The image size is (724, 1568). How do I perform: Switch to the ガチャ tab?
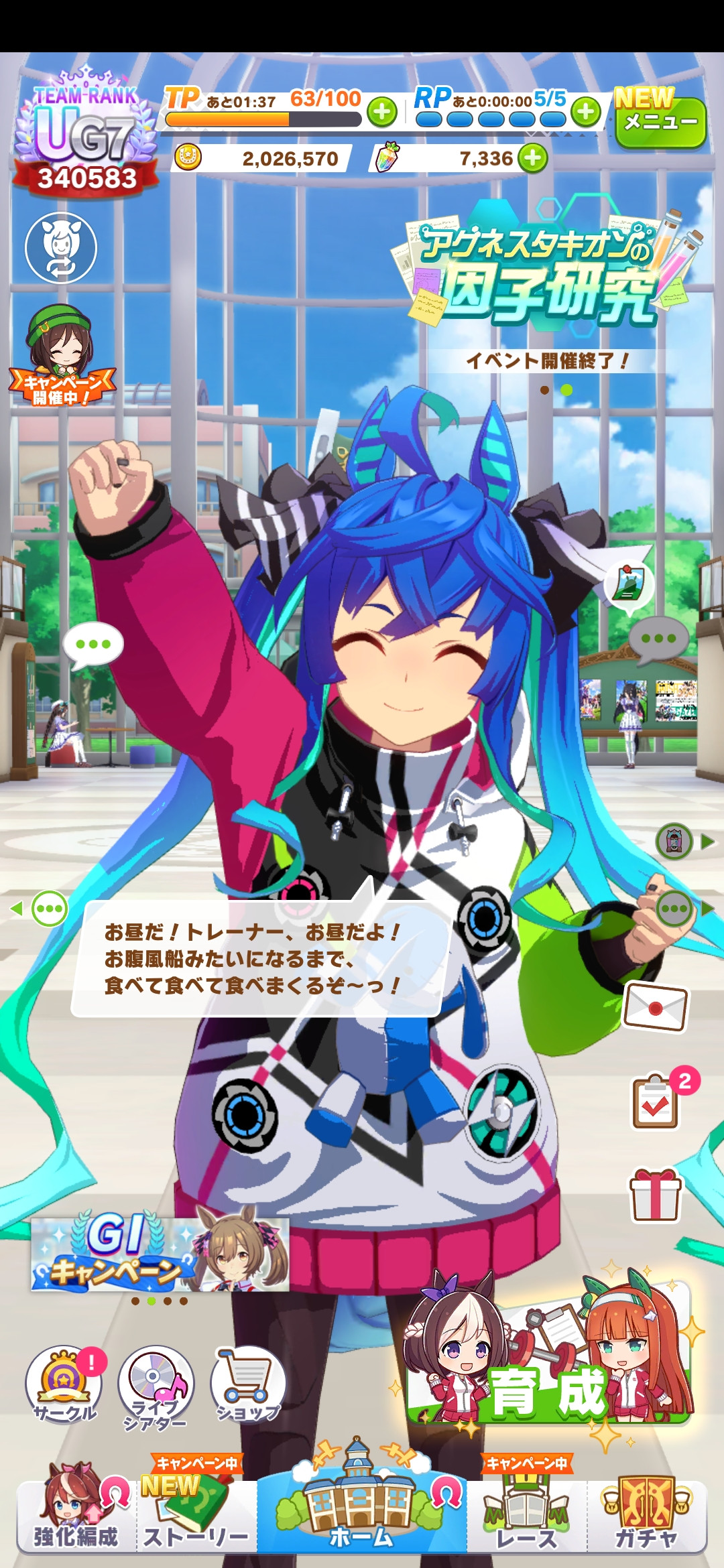click(x=647, y=1510)
